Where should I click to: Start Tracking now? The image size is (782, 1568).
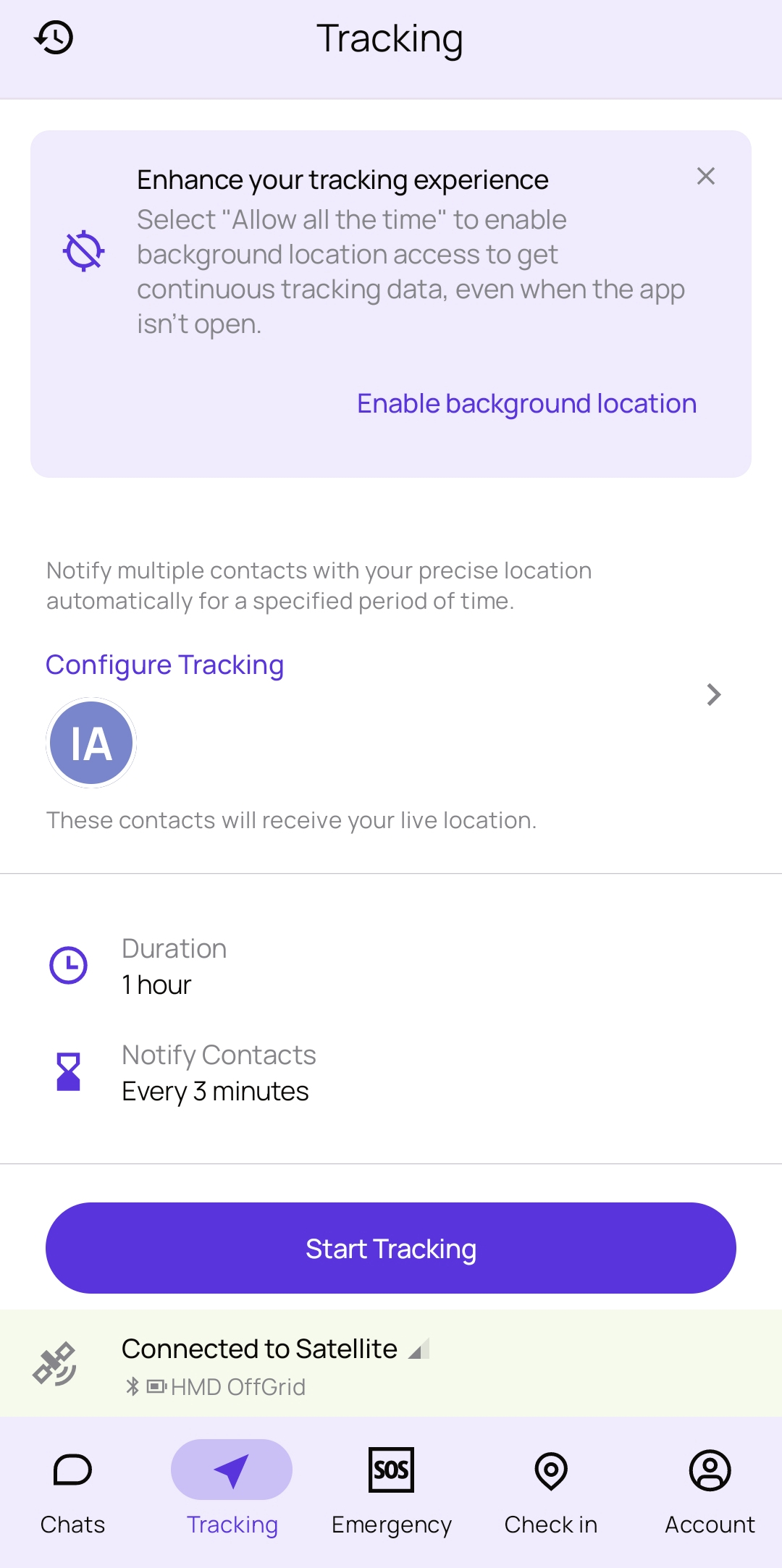[x=391, y=1248]
